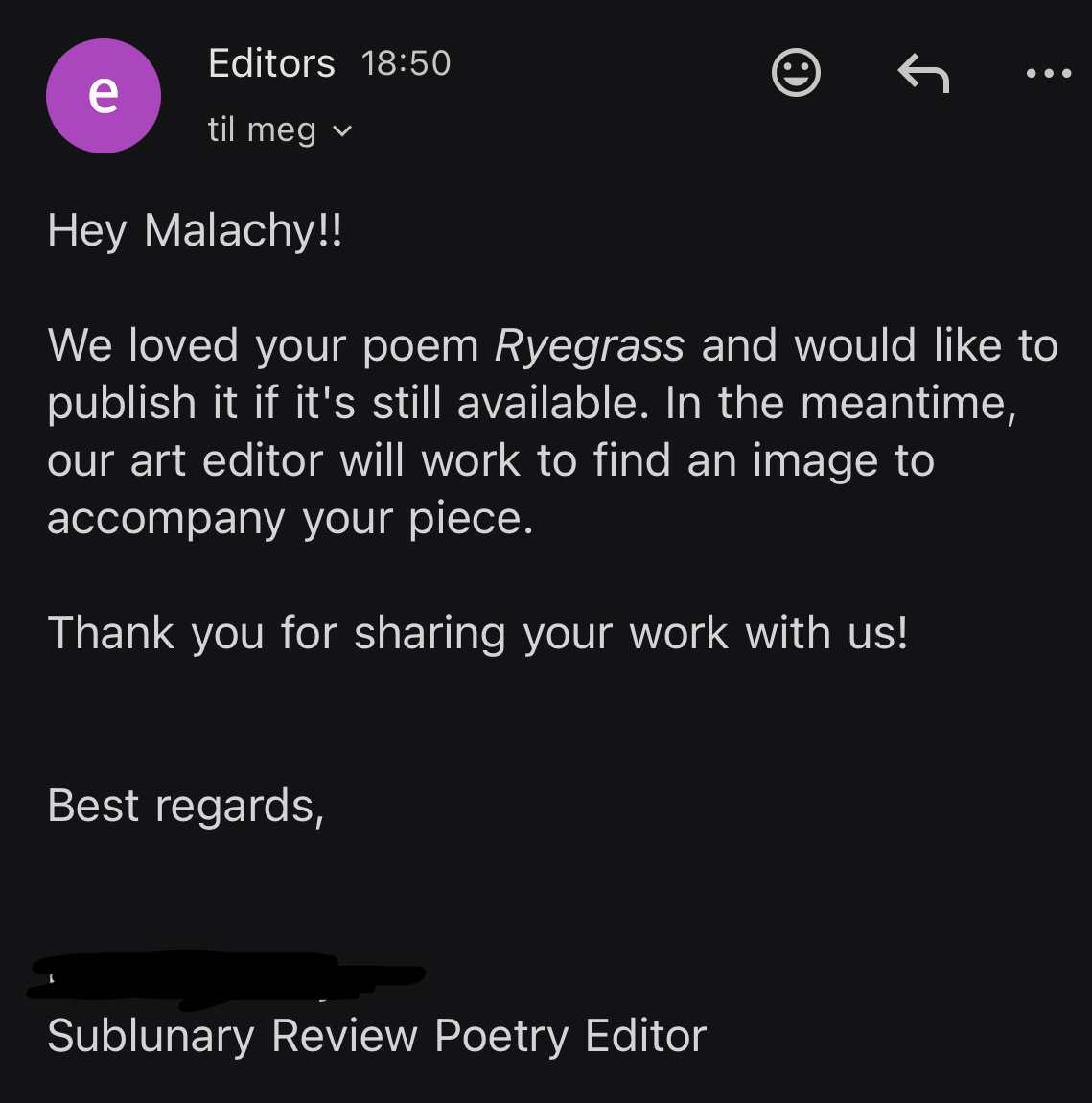Add an emoji reaction to the email

(796, 73)
